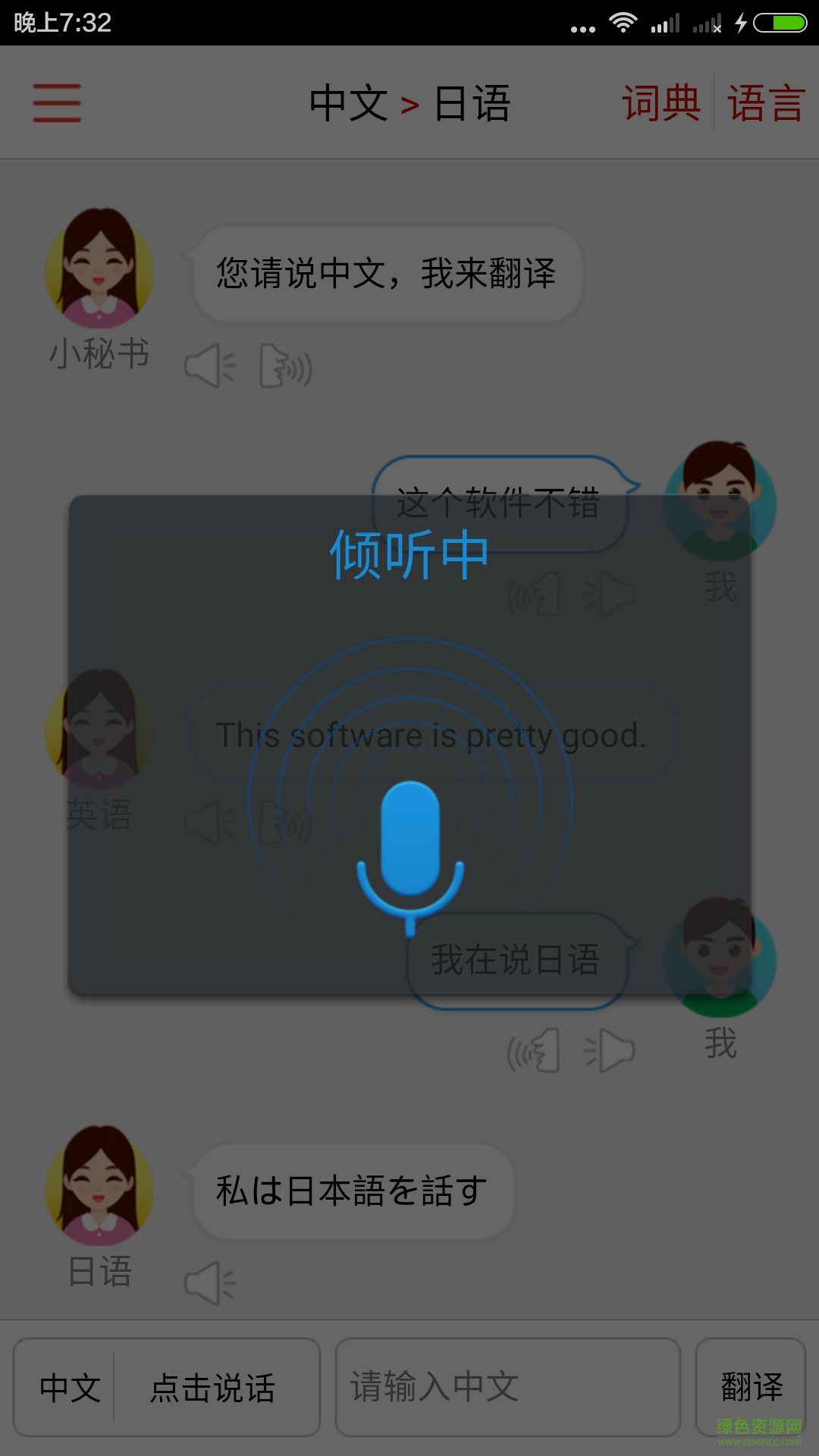Play audio of 私は日本語を話す translation

click(x=210, y=1283)
